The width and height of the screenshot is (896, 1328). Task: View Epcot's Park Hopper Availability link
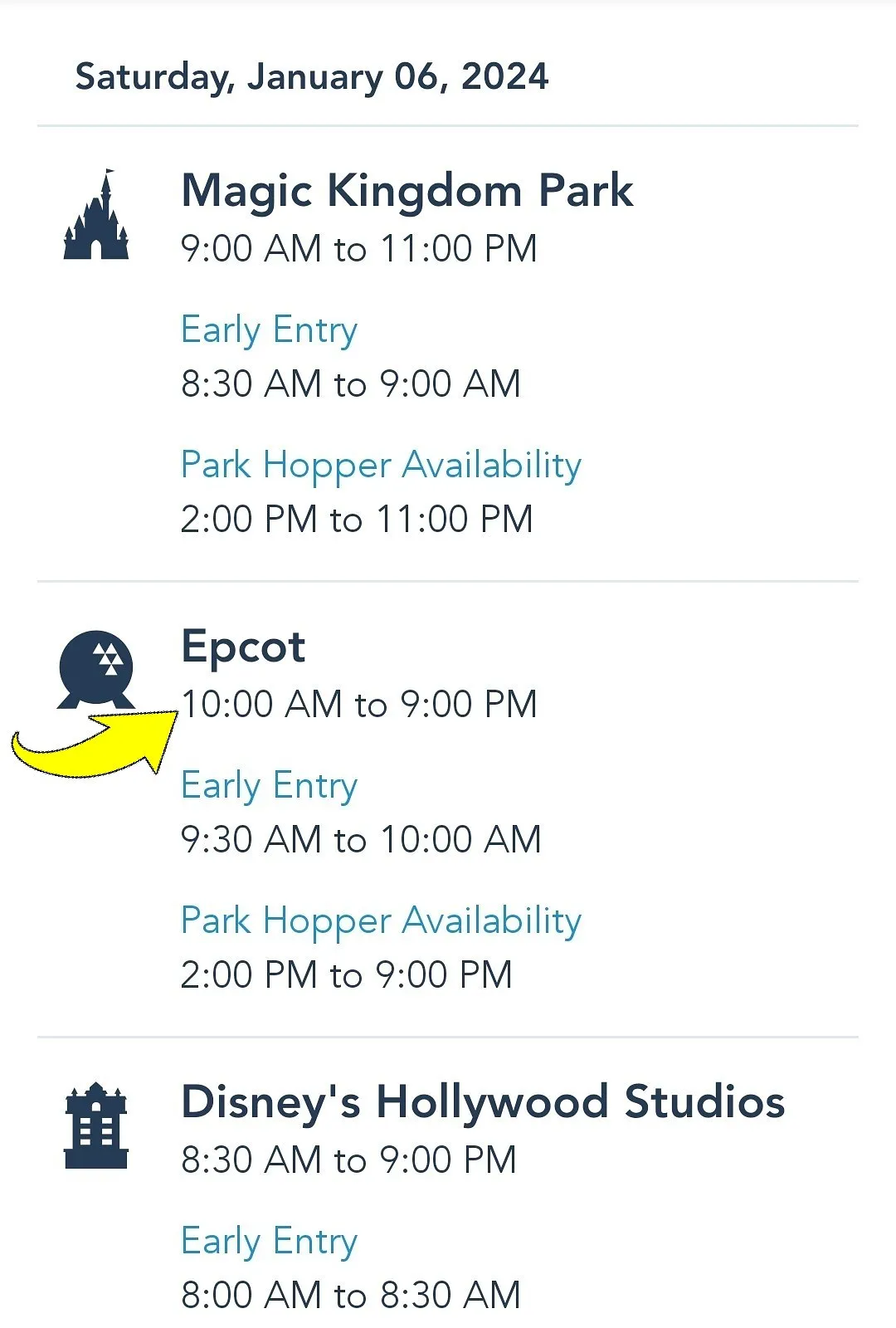click(381, 920)
